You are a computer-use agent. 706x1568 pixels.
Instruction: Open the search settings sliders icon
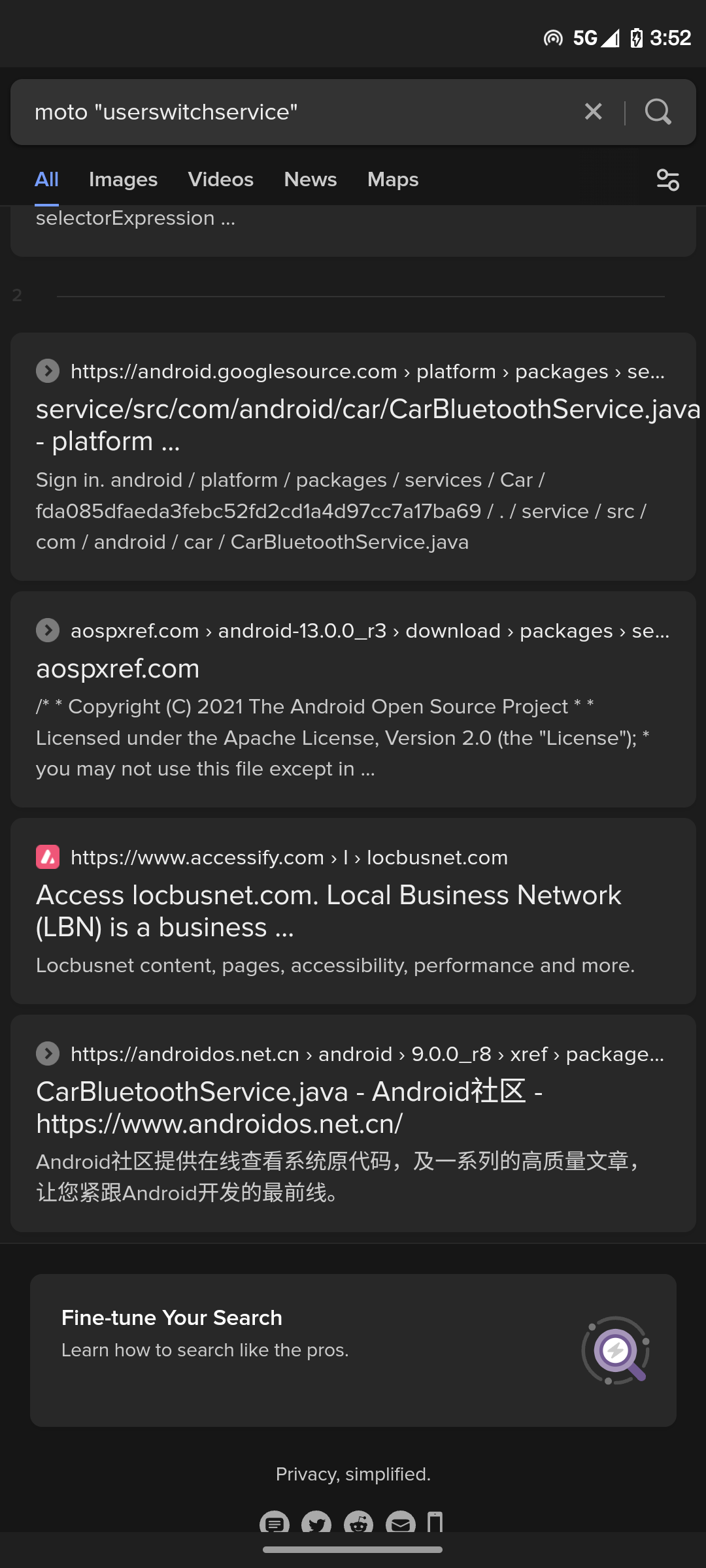click(667, 180)
